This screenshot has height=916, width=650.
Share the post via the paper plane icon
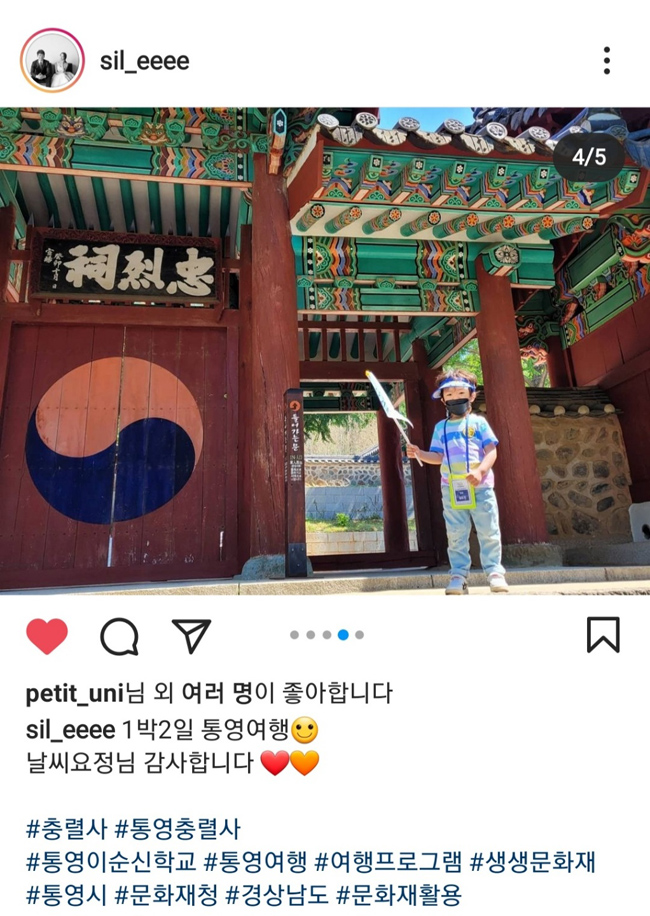pos(191,635)
